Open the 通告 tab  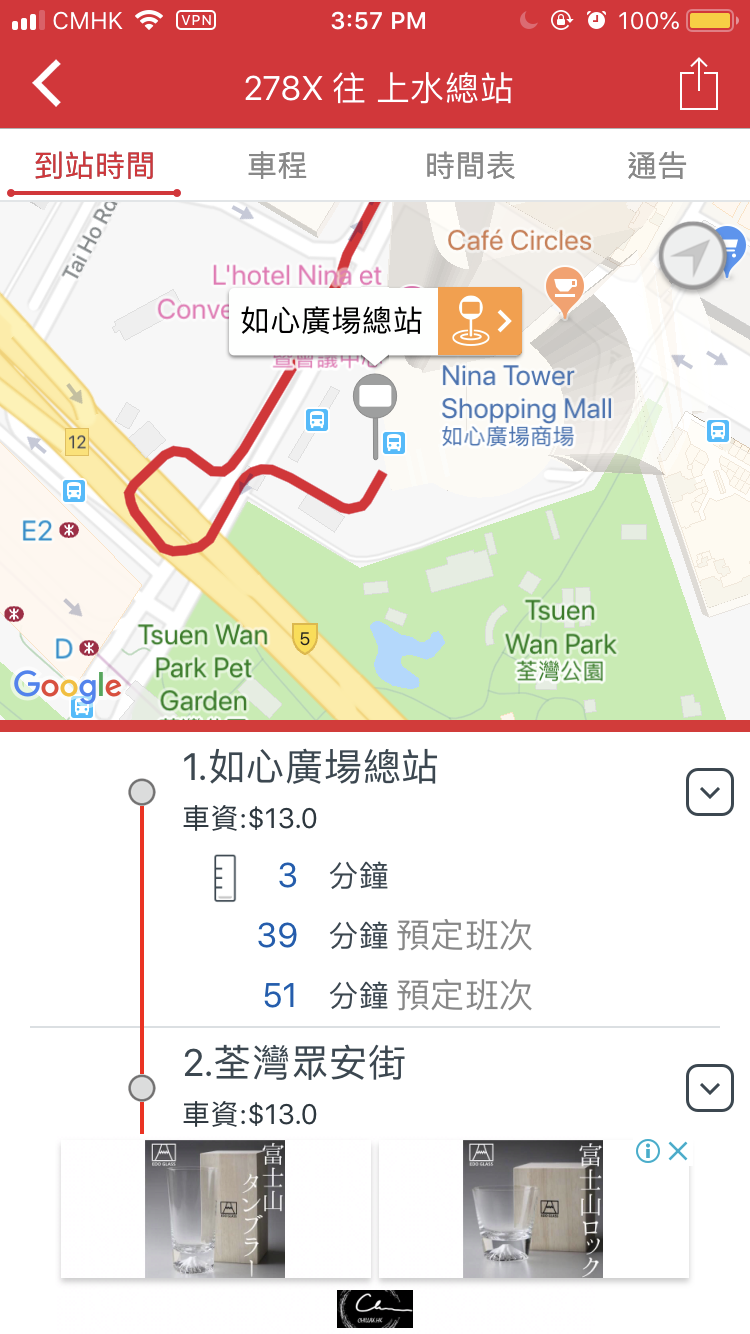click(656, 166)
